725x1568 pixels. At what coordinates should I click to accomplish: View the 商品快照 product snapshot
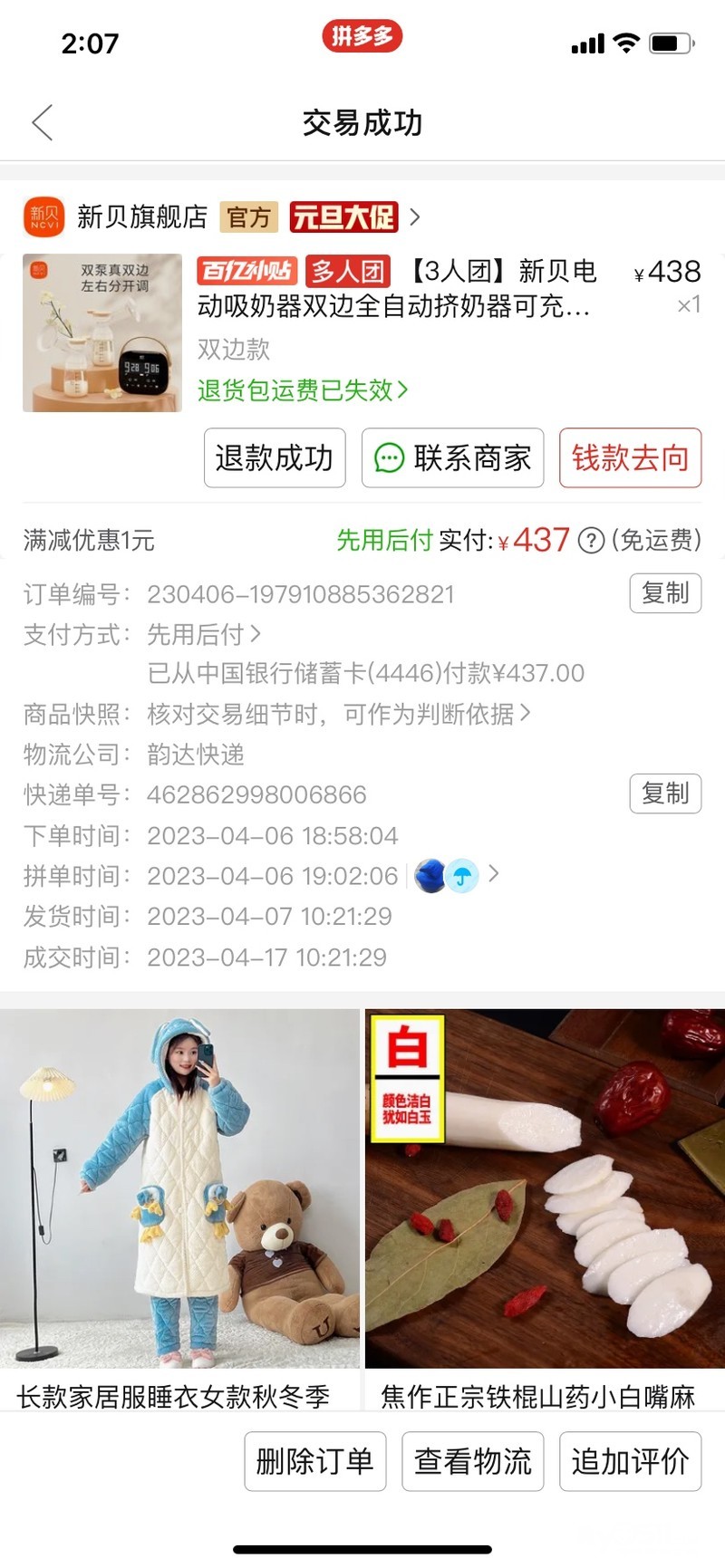click(x=338, y=715)
